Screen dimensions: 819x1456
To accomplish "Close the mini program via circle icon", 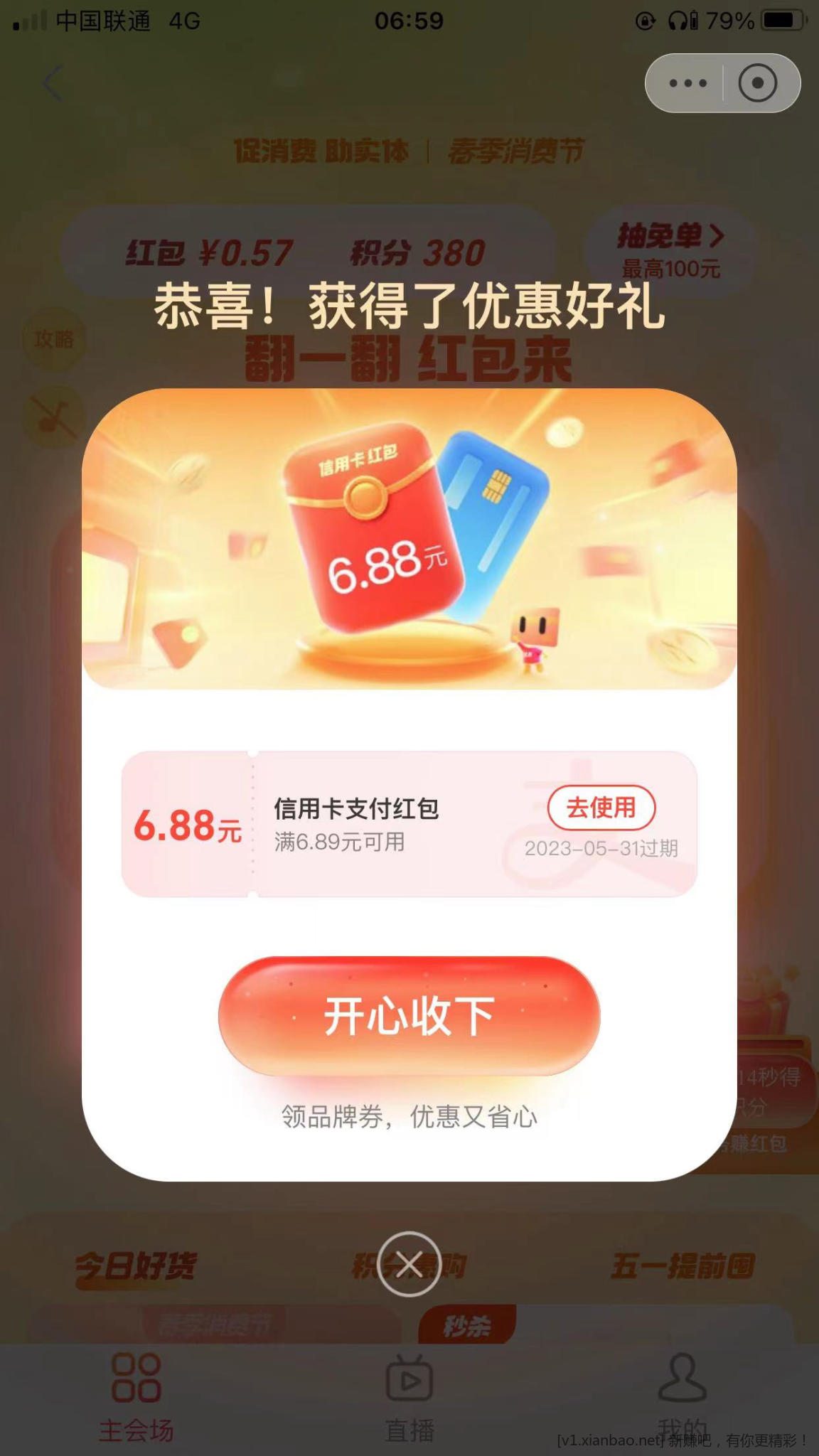I will tap(758, 83).
